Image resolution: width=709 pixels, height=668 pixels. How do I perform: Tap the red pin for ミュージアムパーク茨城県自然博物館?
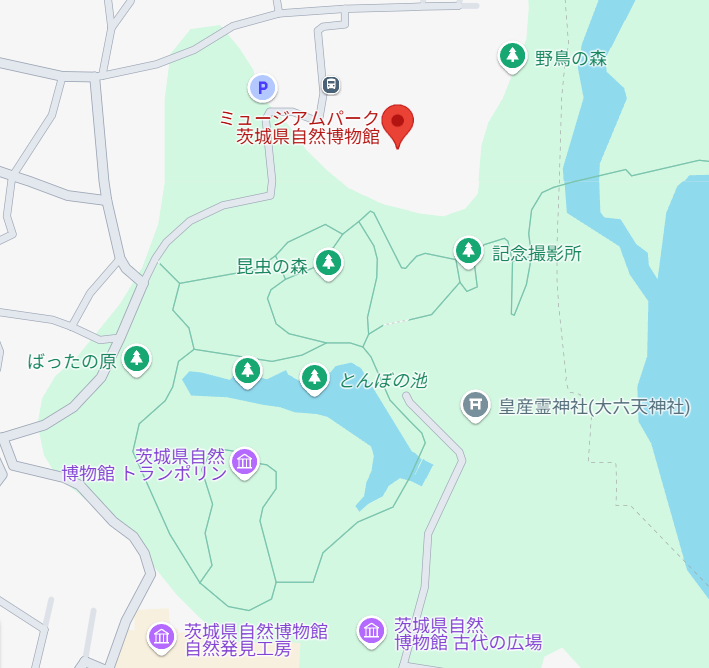[398, 124]
